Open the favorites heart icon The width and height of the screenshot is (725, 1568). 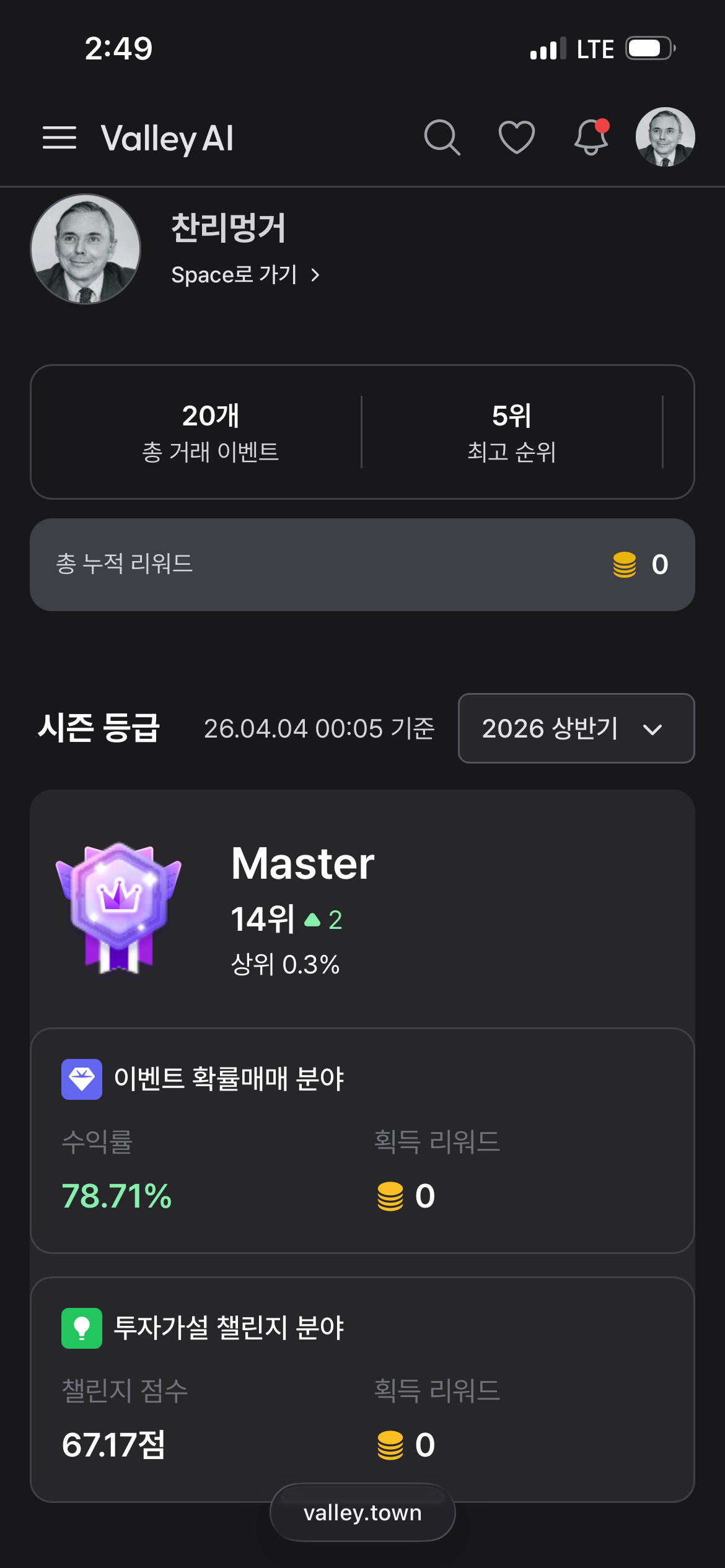point(517,137)
